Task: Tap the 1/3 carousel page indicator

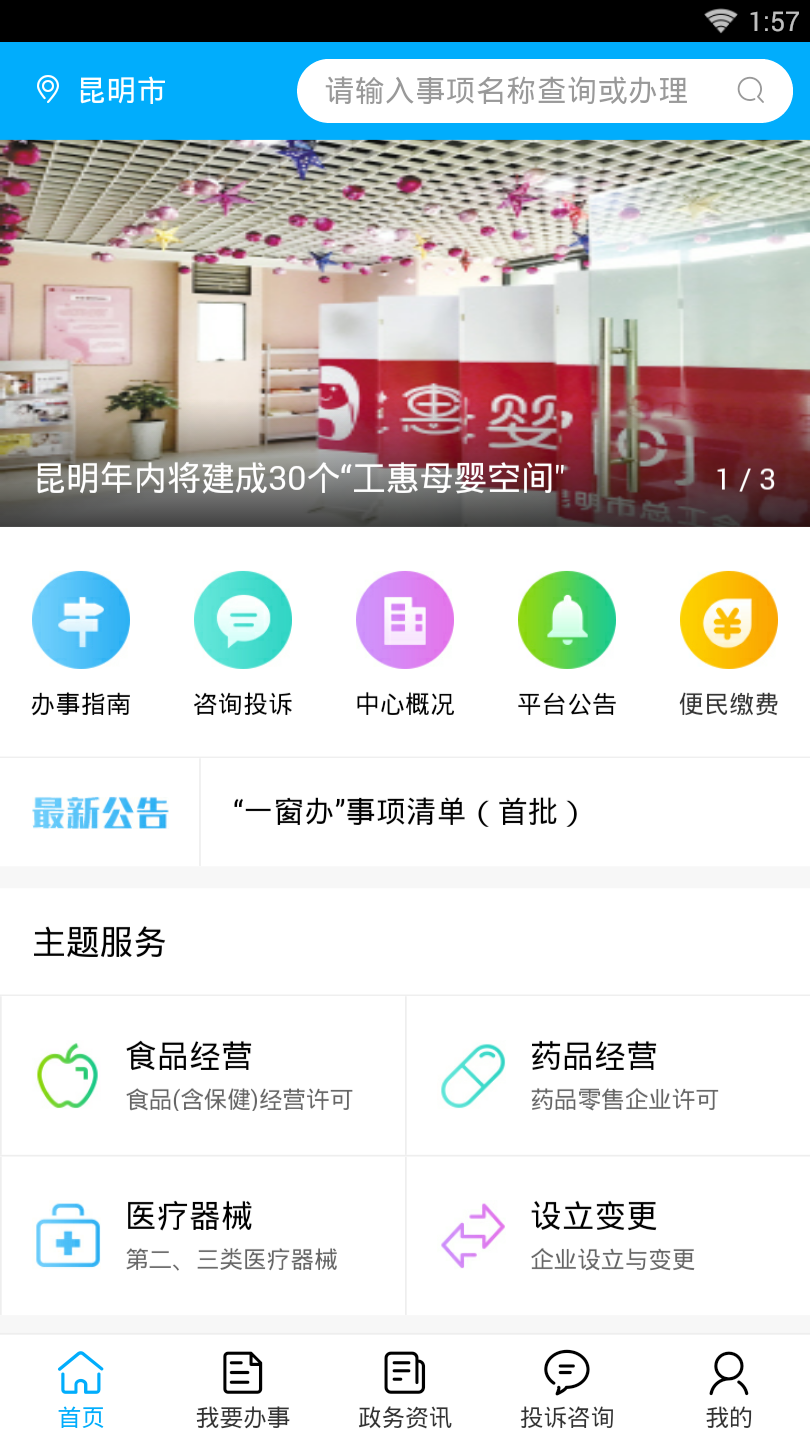Action: click(745, 479)
